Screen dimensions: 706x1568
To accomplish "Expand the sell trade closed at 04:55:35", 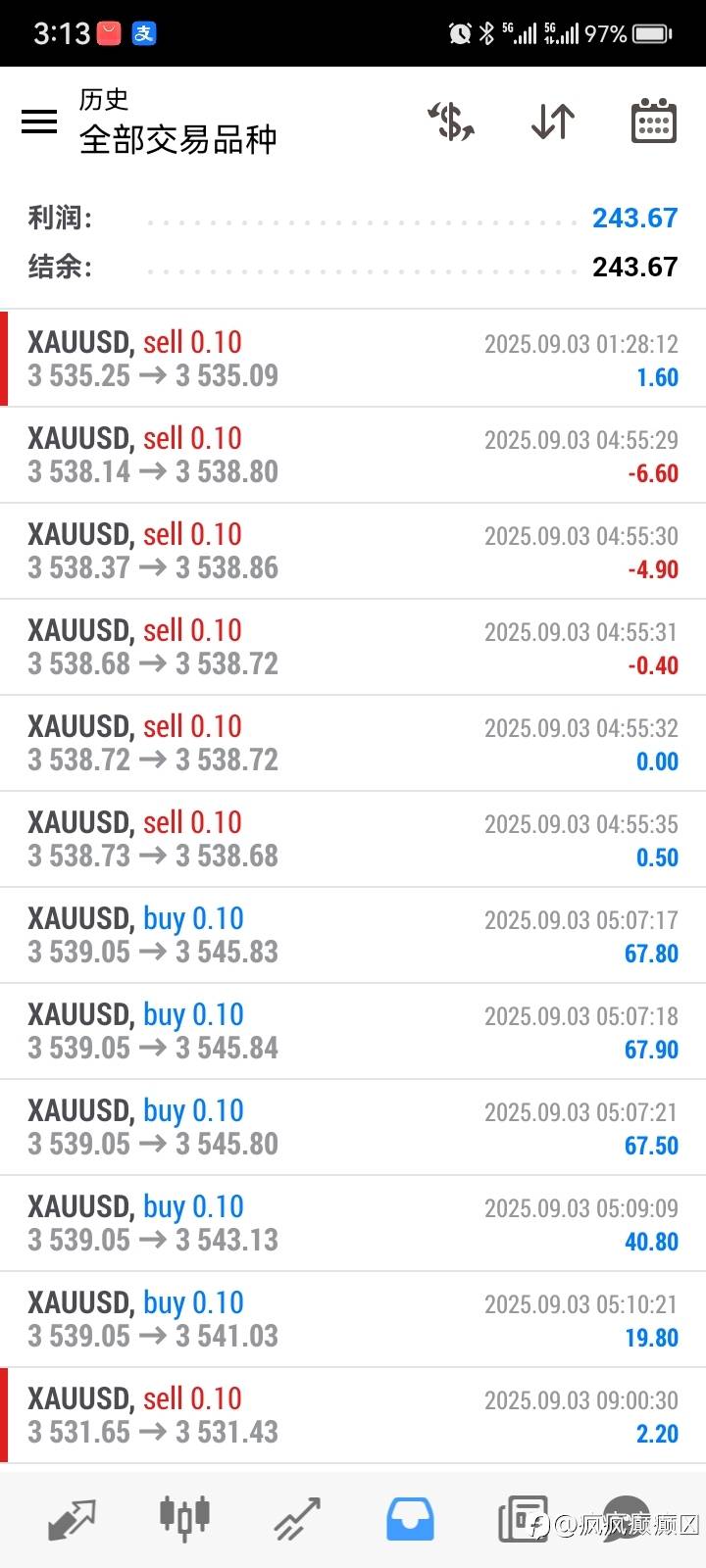I will pyautogui.click(x=353, y=839).
